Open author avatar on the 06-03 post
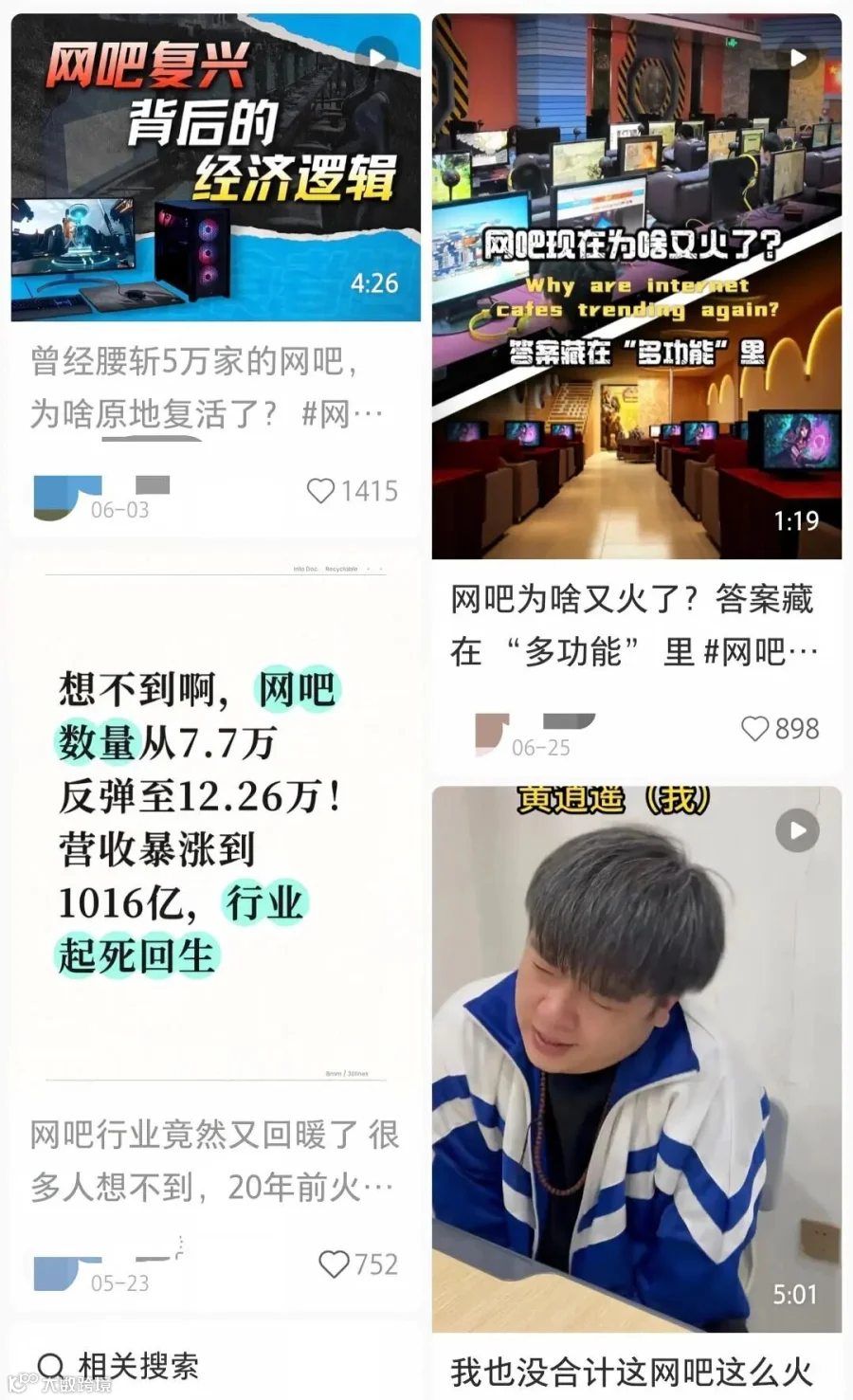This screenshot has width=853, height=1400. click(57, 498)
